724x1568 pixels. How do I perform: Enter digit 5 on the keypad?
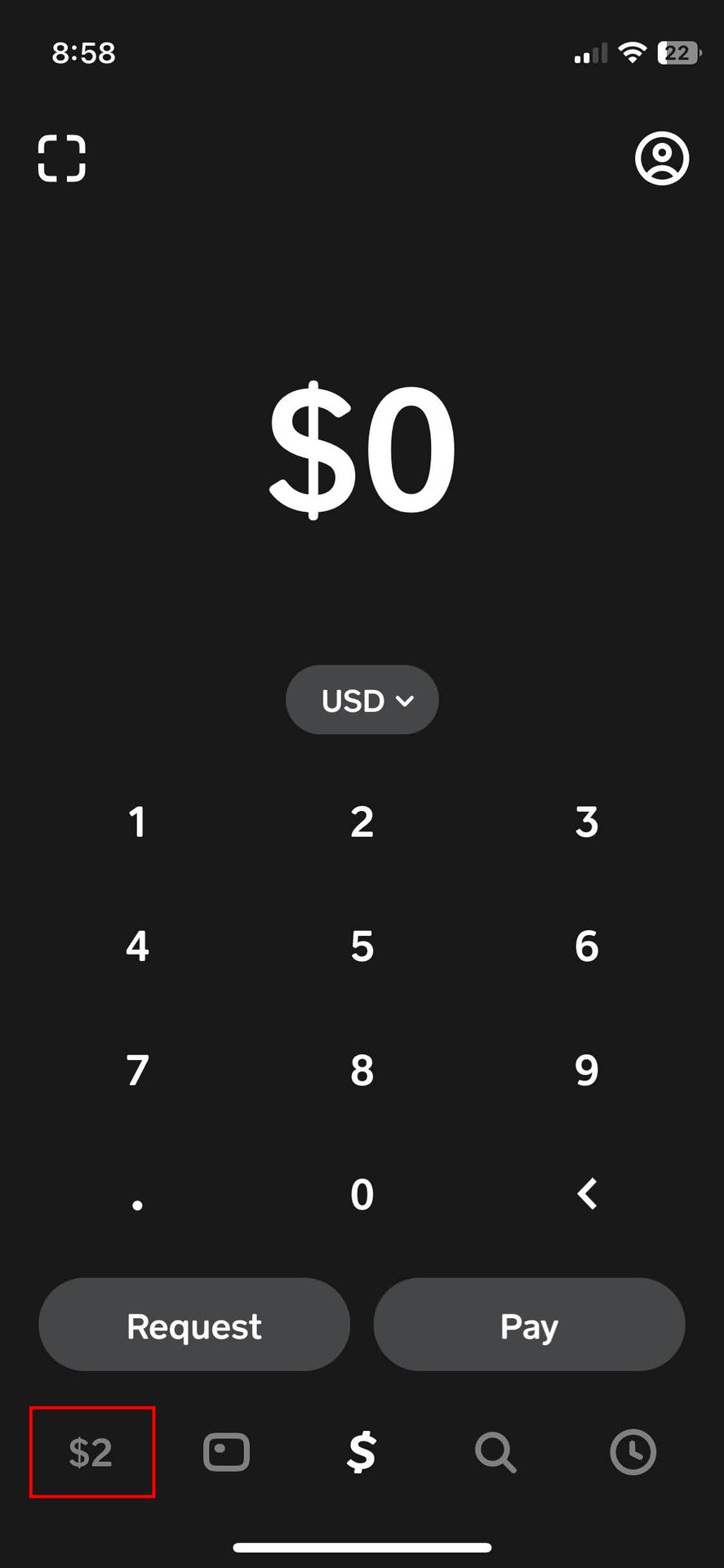click(362, 946)
